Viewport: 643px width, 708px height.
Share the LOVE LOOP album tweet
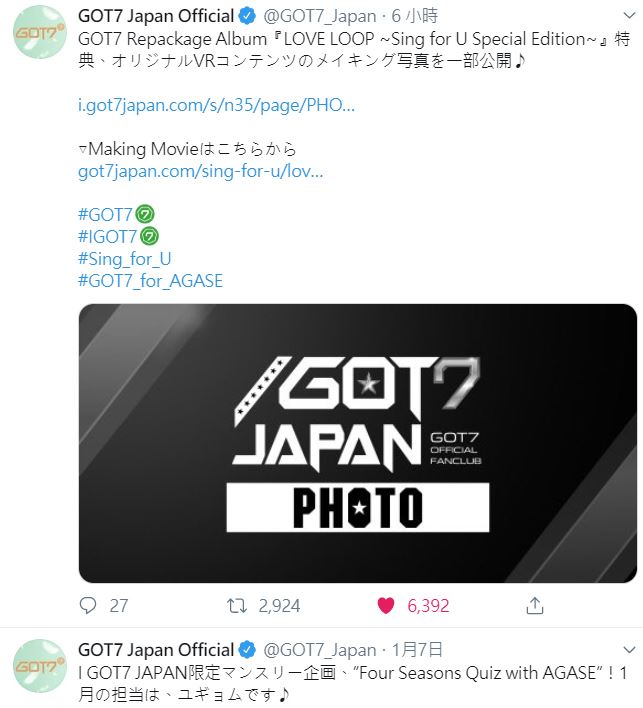coord(534,605)
